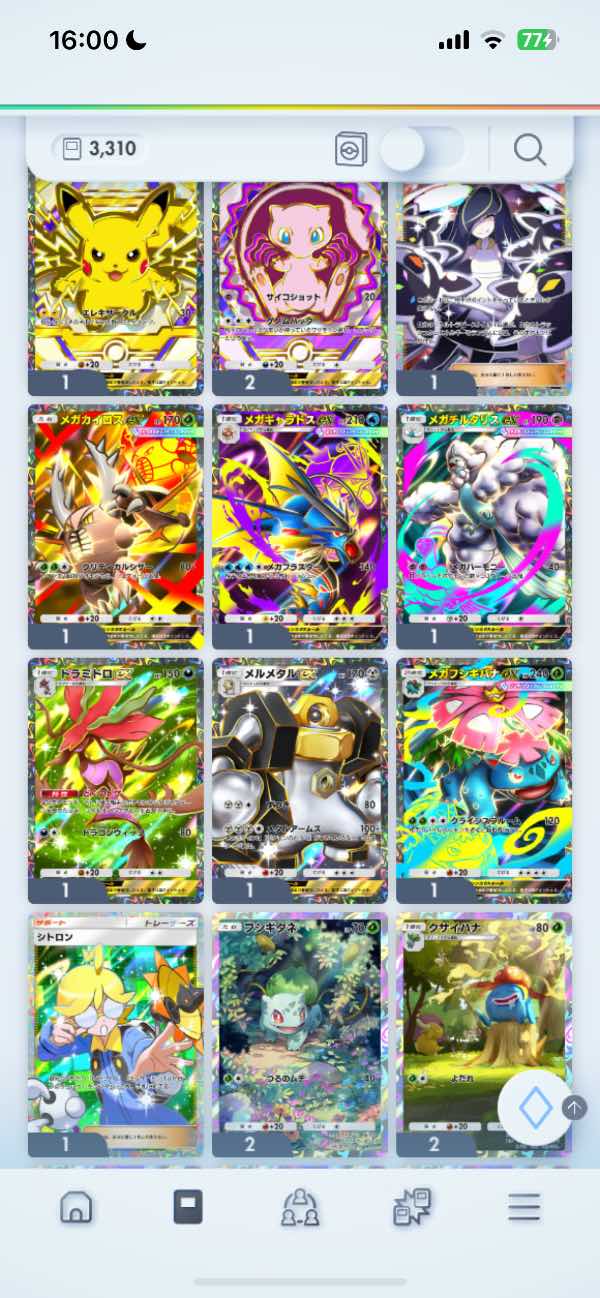Open the card search magnifier
Viewport: 600px width, 1298px height.
pyautogui.click(x=529, y=150)
